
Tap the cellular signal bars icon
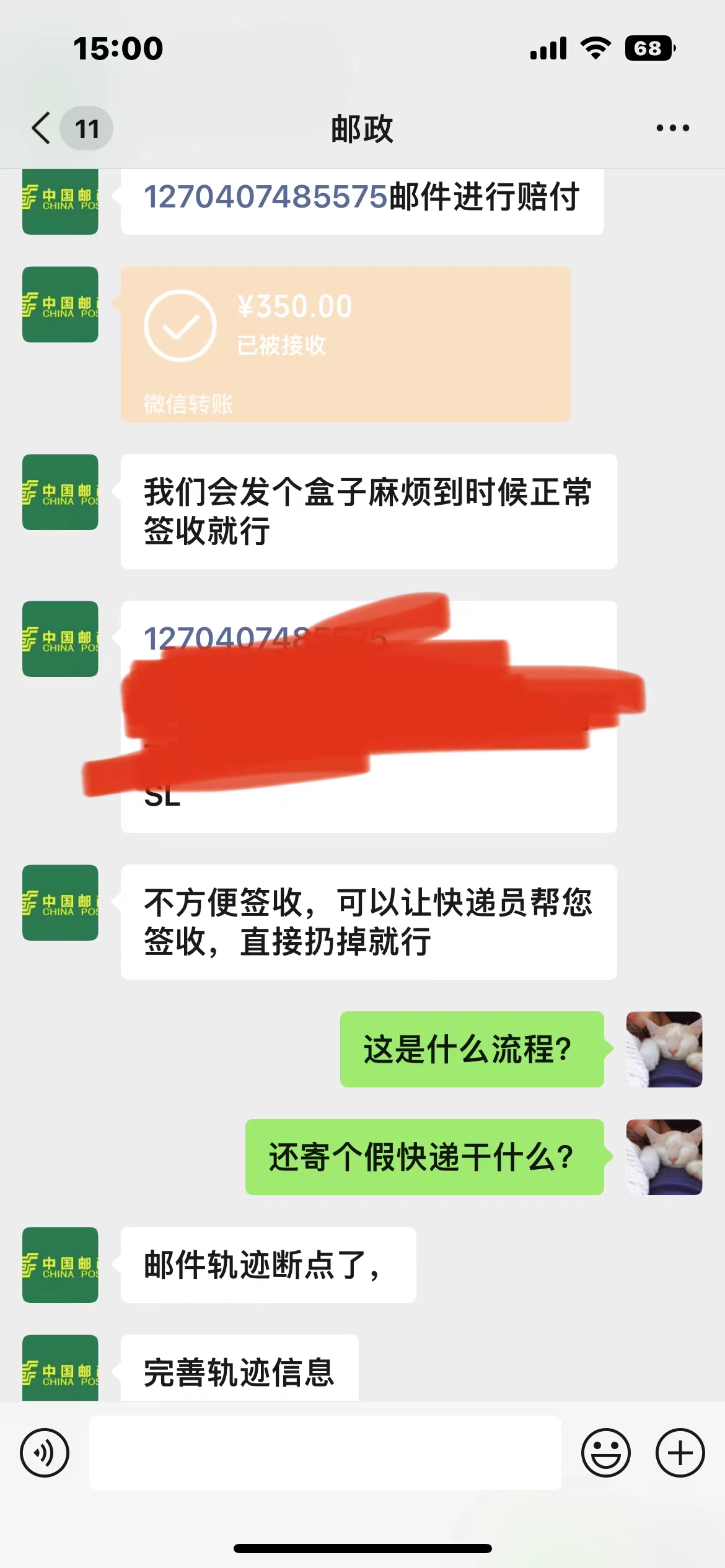[548, 48]
